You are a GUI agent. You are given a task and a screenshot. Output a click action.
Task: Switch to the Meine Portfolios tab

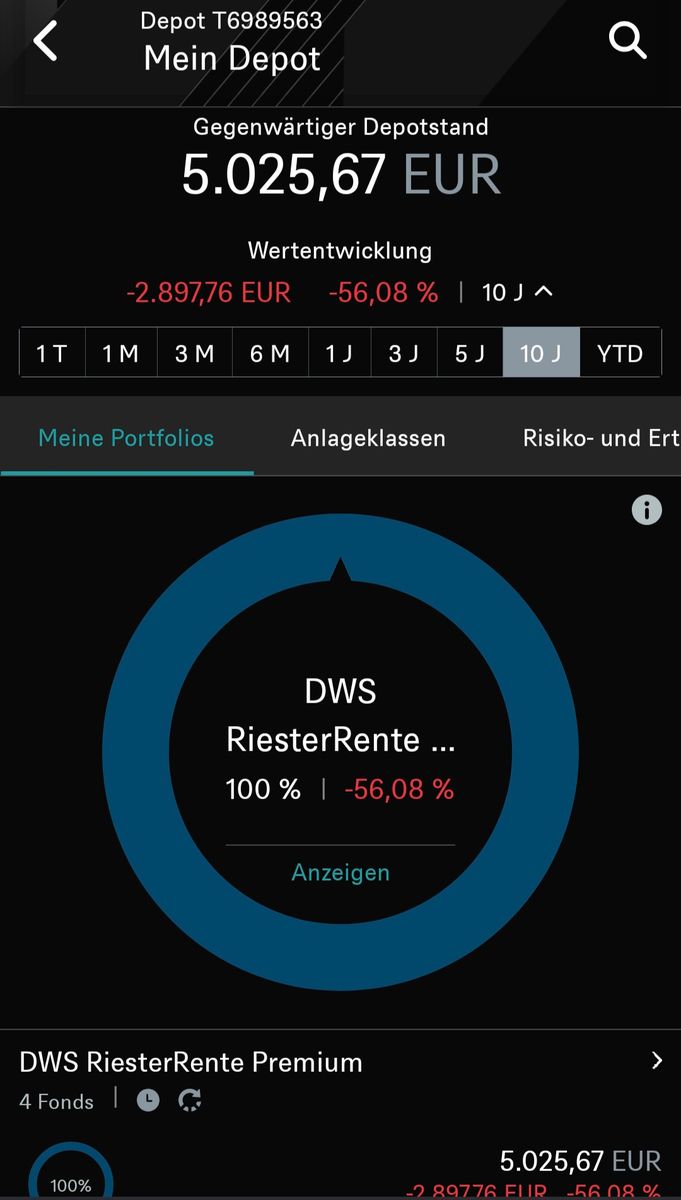[x=126, y=438]
